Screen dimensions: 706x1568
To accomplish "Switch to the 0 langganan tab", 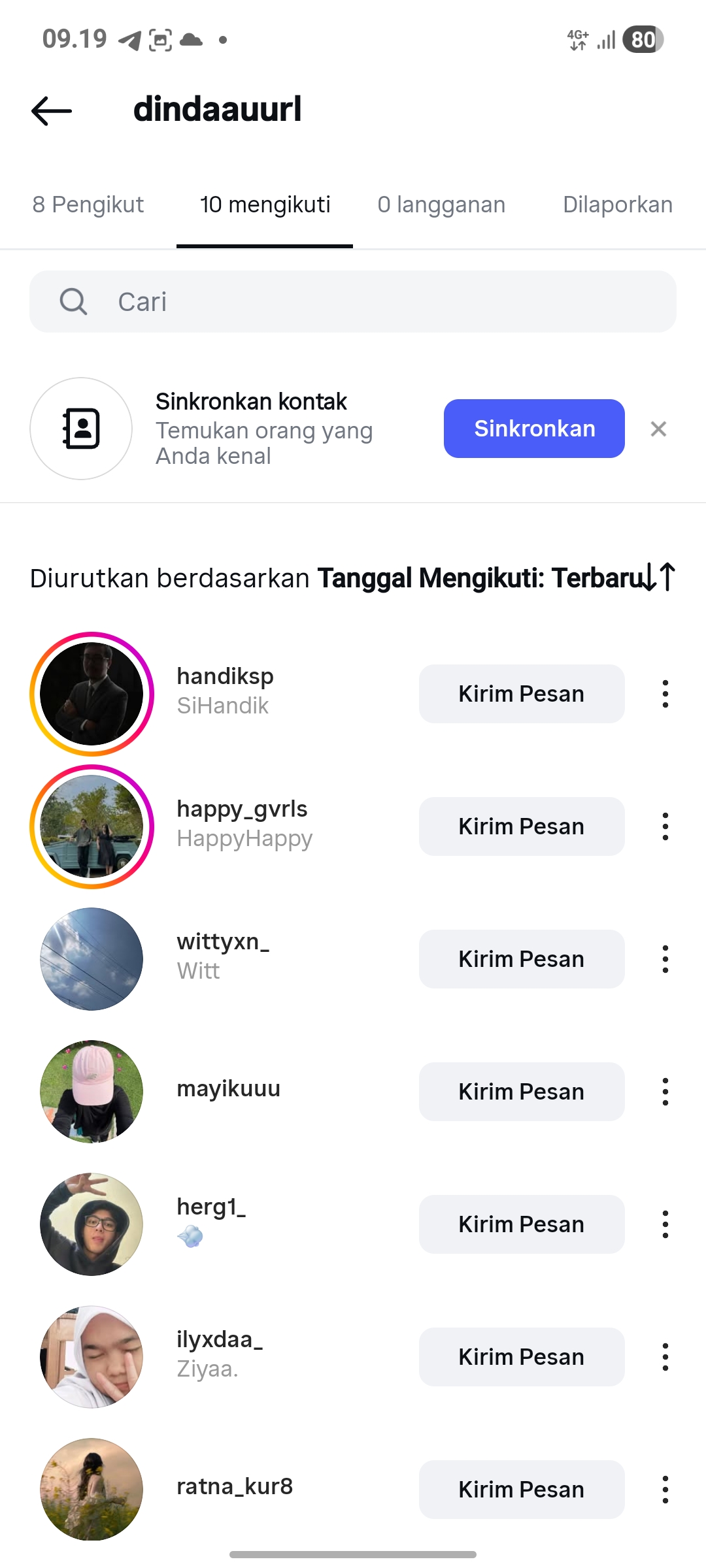I will (441, 205).
